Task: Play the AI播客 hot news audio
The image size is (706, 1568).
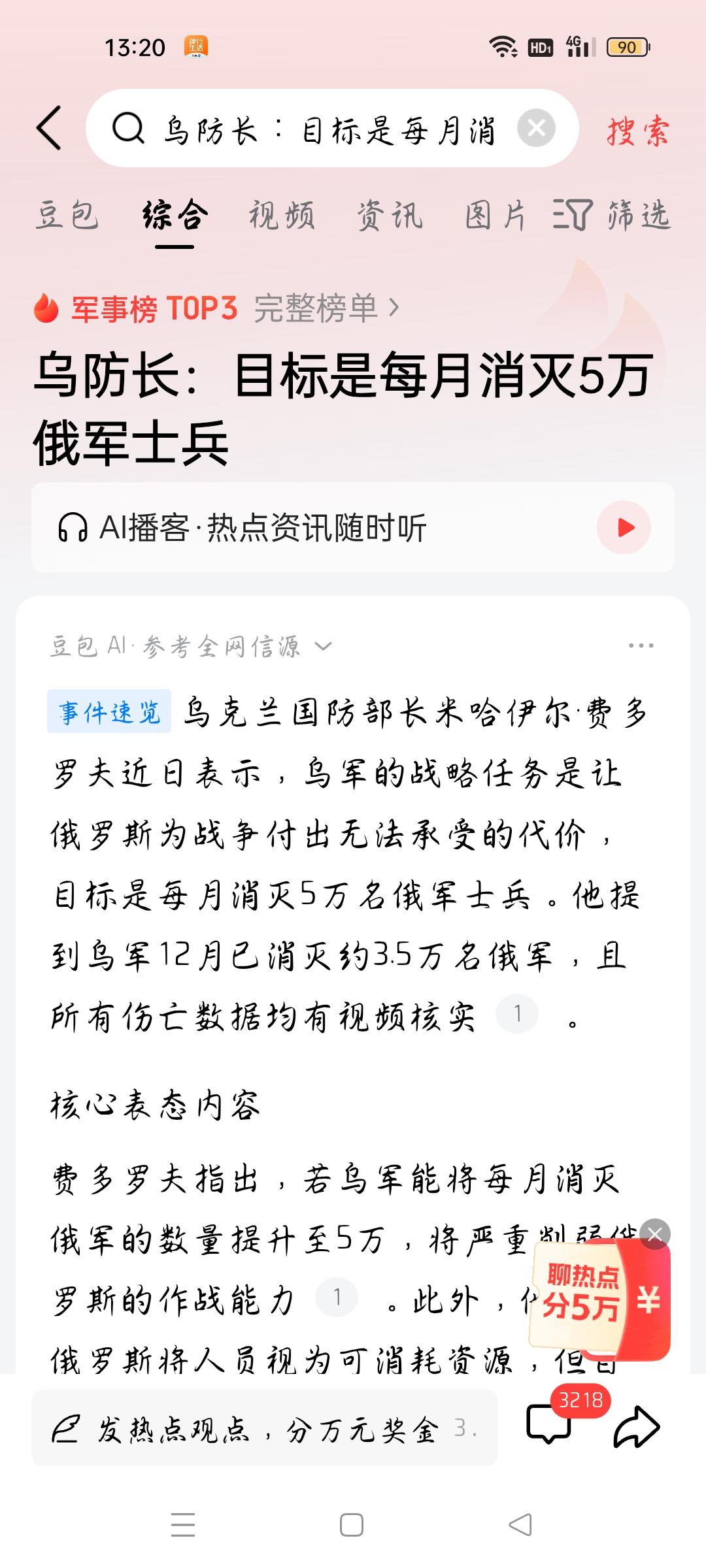Action: pyautogui.click(x=623, y=527)
